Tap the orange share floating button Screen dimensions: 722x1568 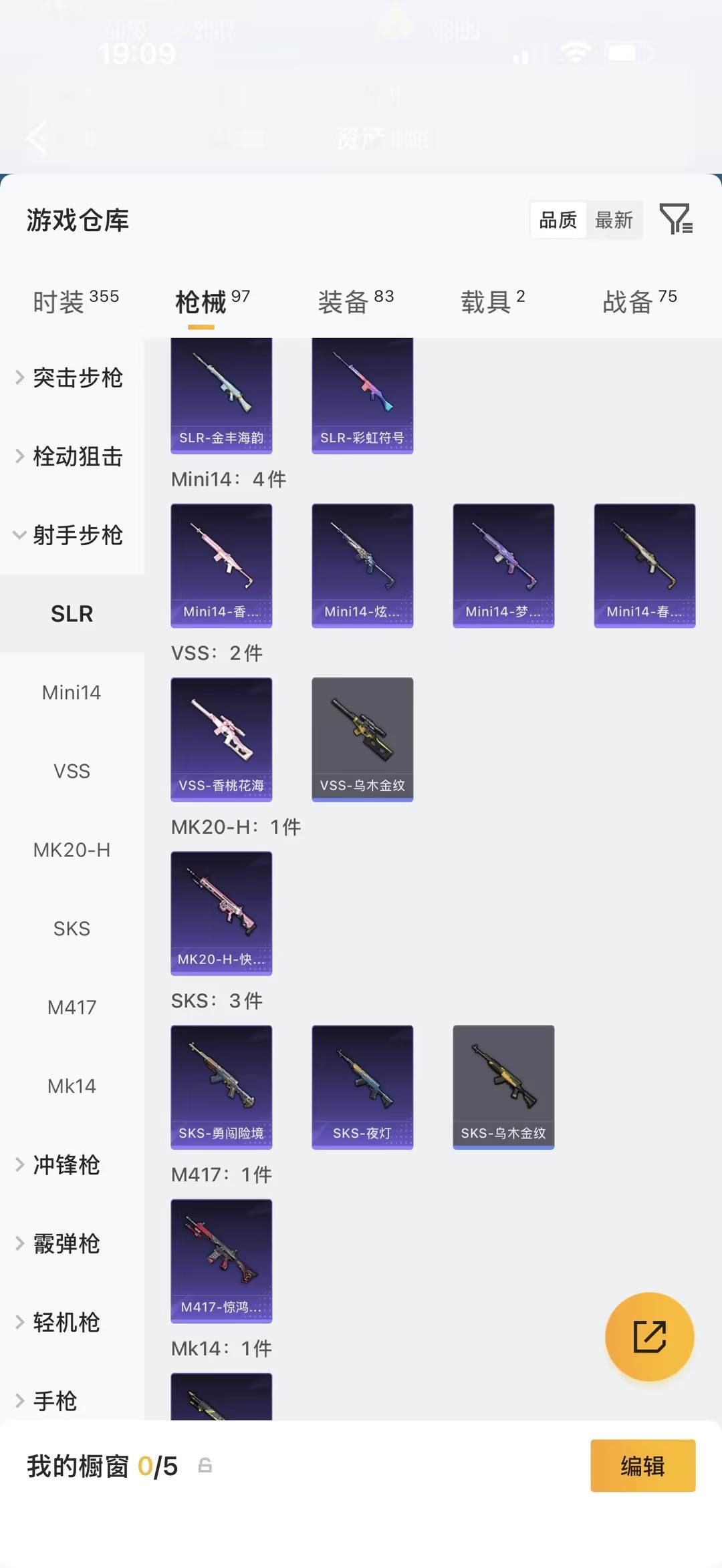tap(649, 1337)
